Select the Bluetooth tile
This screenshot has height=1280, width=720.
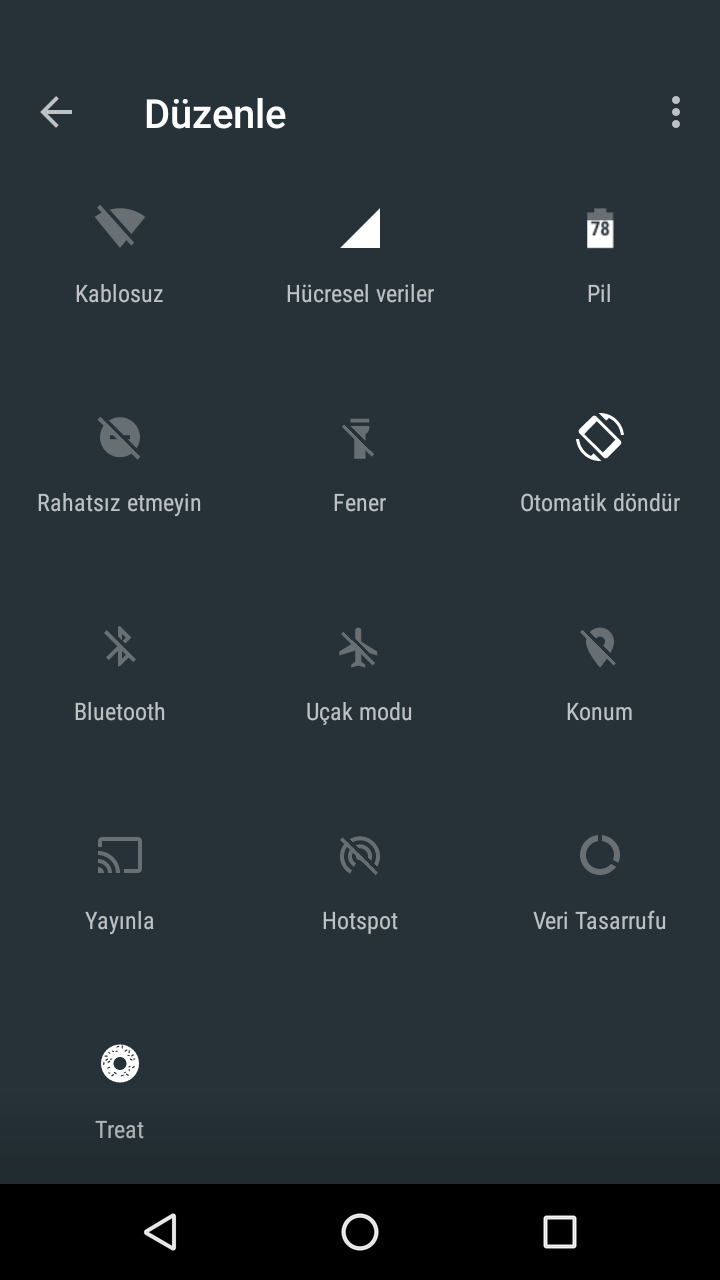coord(120,674)
